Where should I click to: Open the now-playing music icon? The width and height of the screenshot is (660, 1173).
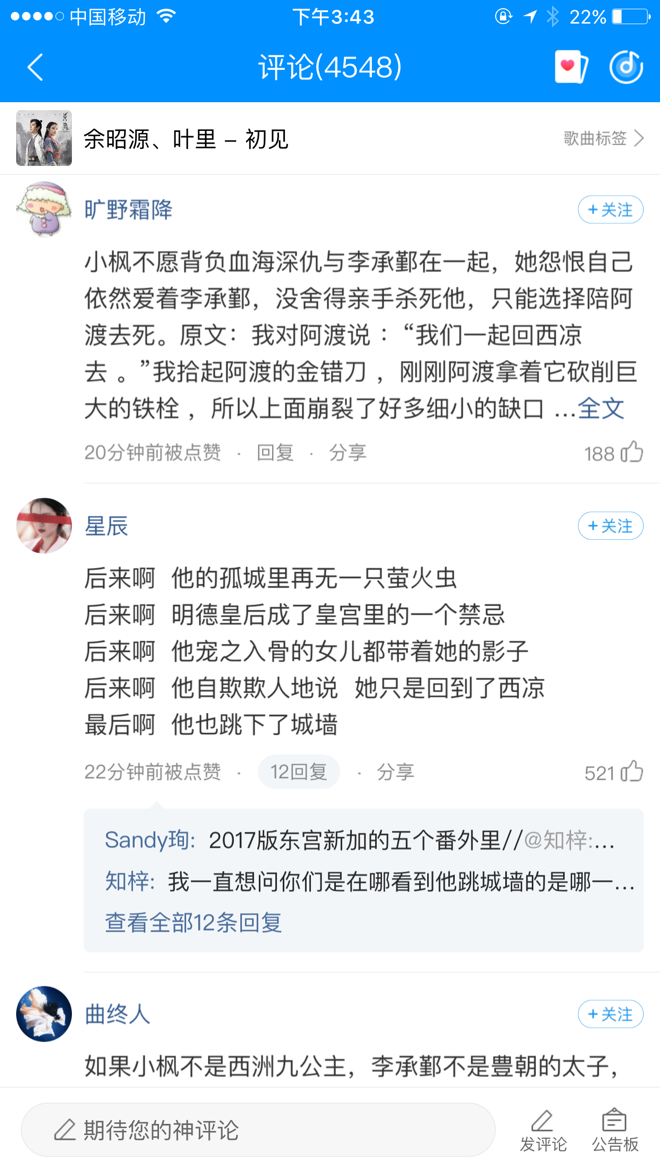coord(627,68)
